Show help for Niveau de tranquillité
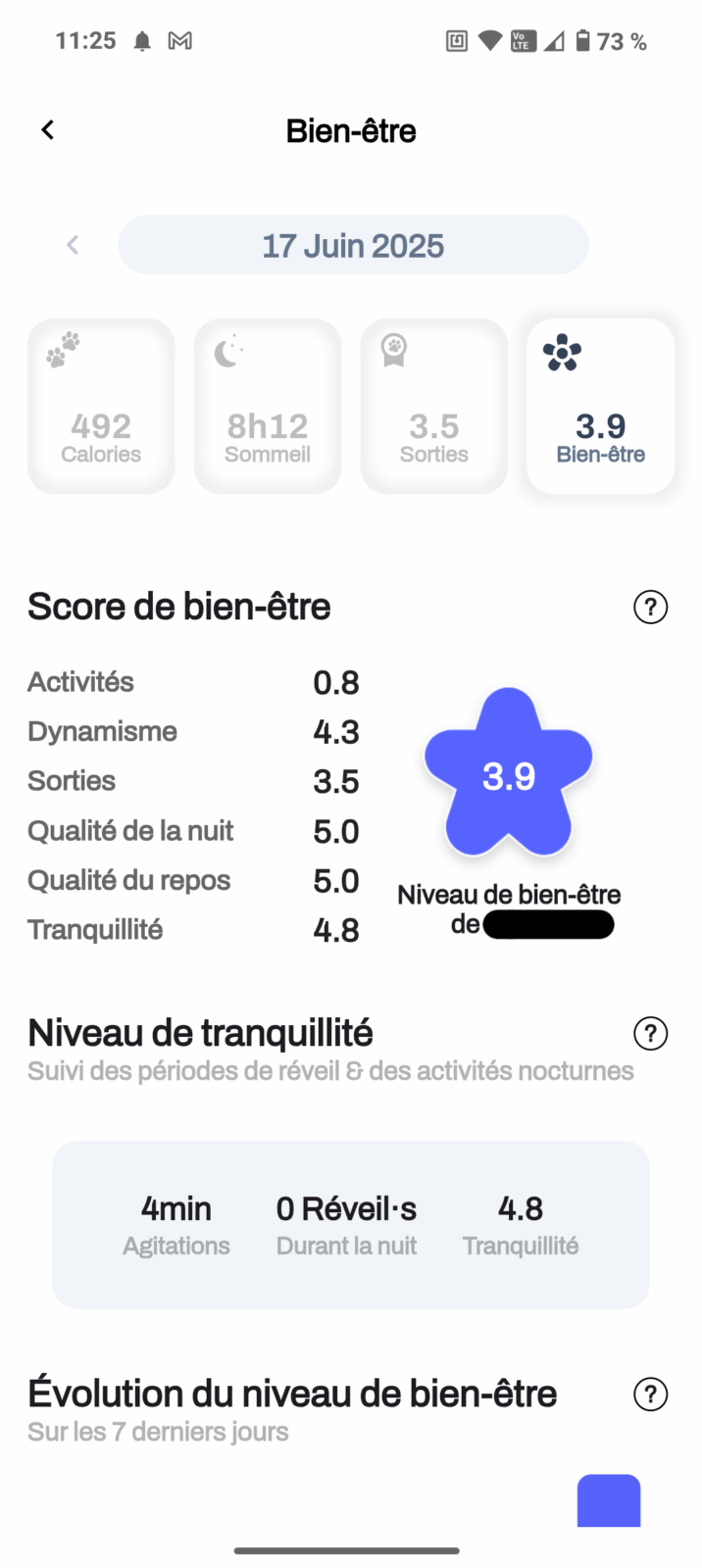 pyautogui.click(x=650, y=1033)
